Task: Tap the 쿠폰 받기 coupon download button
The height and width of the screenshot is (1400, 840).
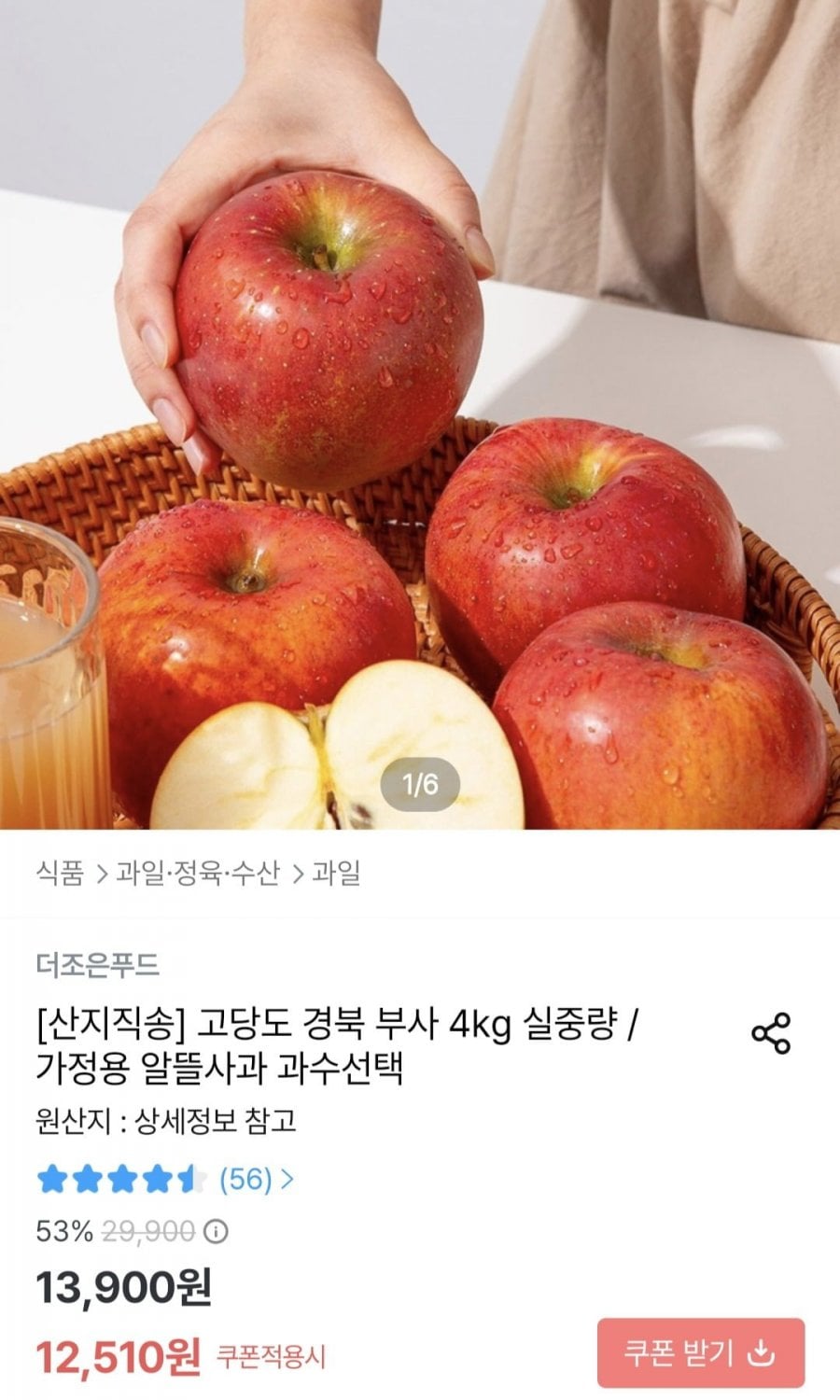Action: tap(701, 1352)
